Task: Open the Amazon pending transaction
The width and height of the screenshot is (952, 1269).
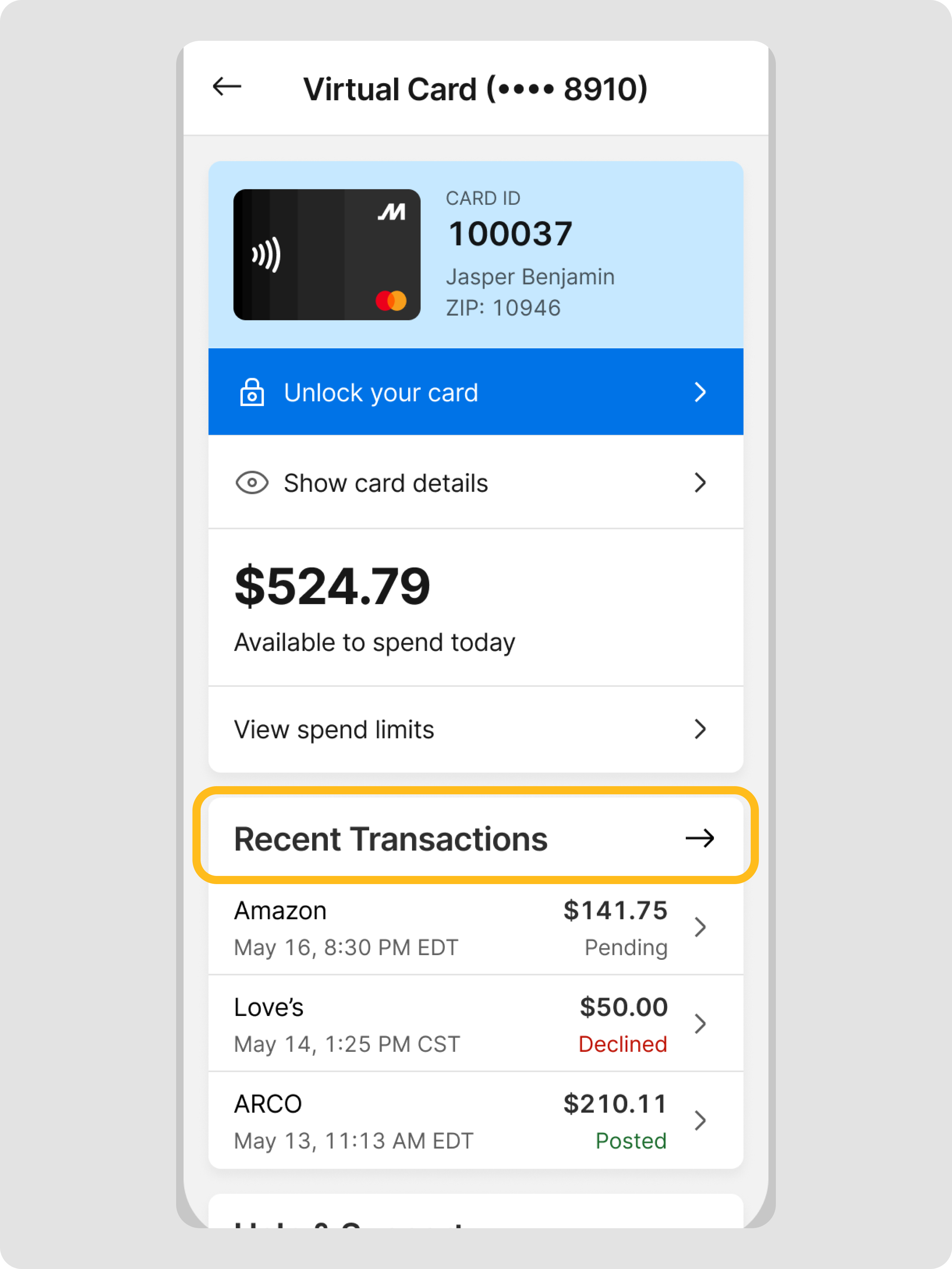Action: coord(475,928)
